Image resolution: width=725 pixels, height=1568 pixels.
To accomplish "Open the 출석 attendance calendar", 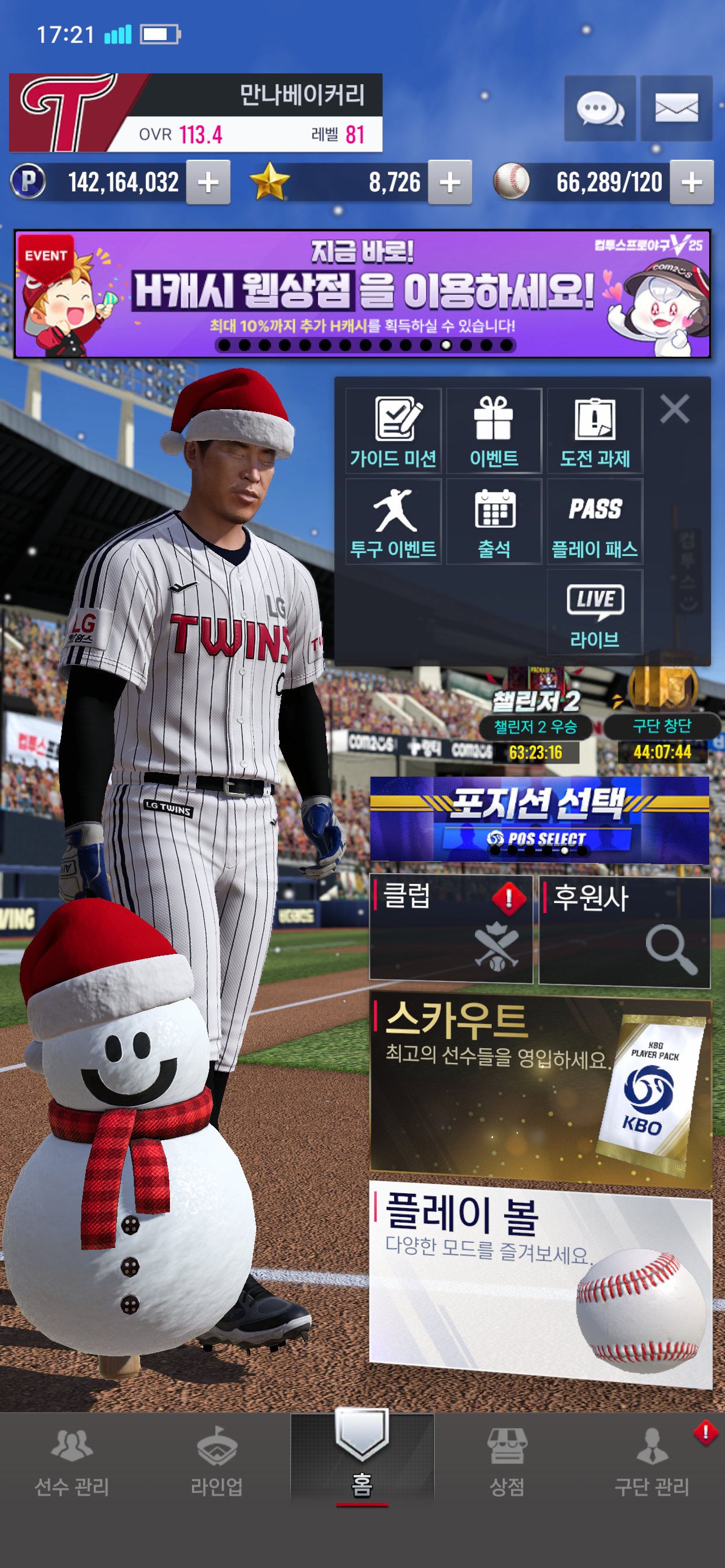I will tap(493, 522).
